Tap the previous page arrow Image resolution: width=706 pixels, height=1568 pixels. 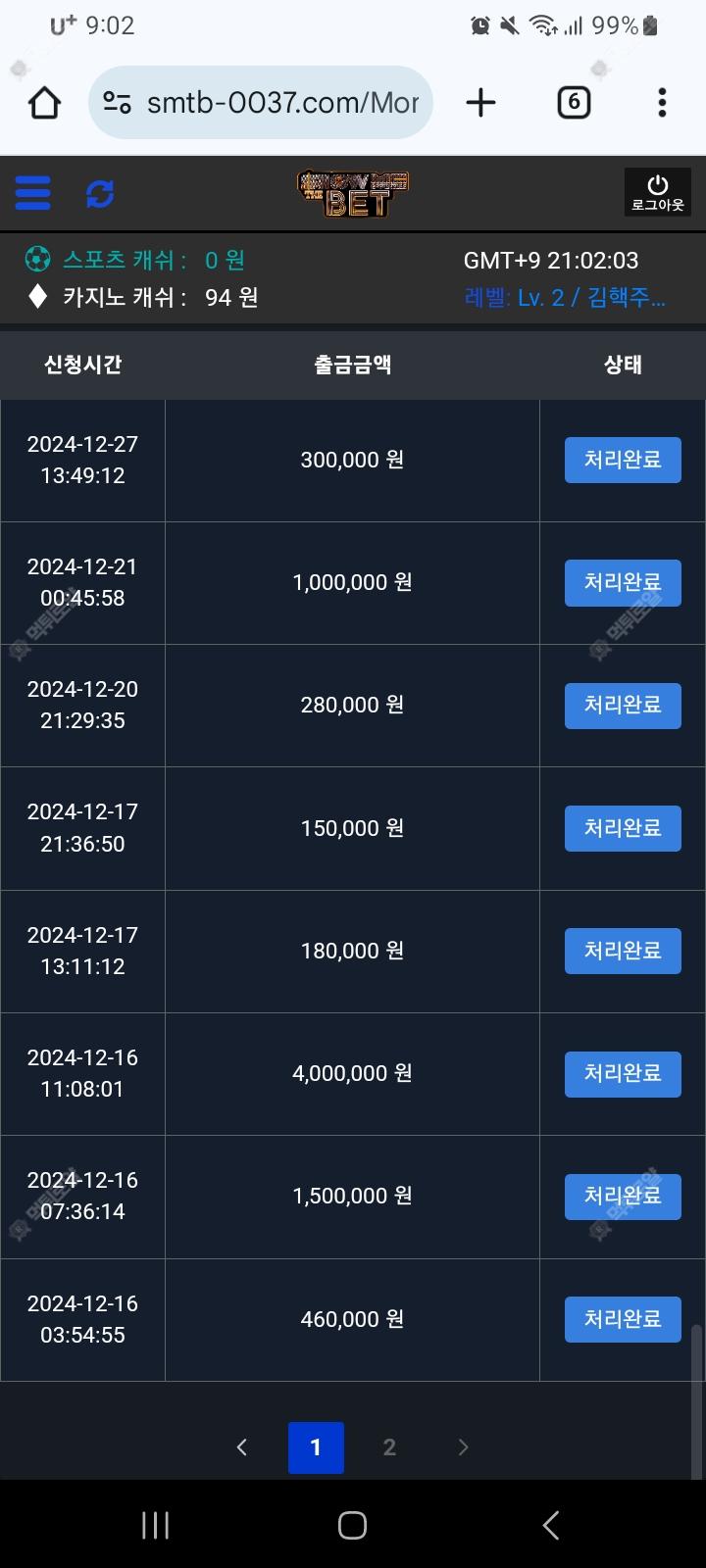(242, 1447)
